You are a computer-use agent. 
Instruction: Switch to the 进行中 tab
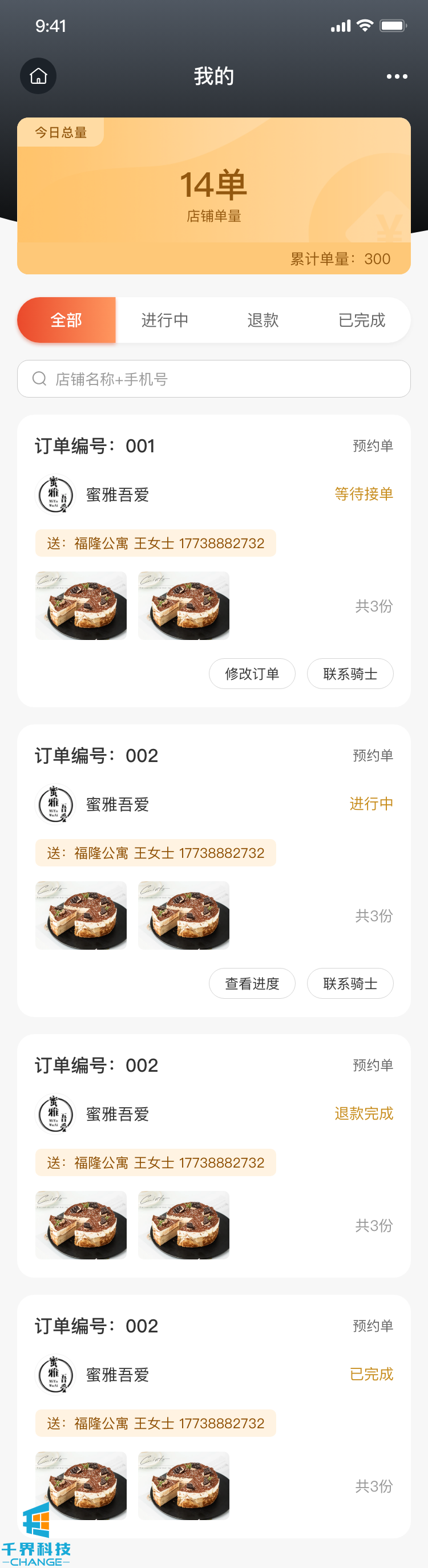point(165,320)
